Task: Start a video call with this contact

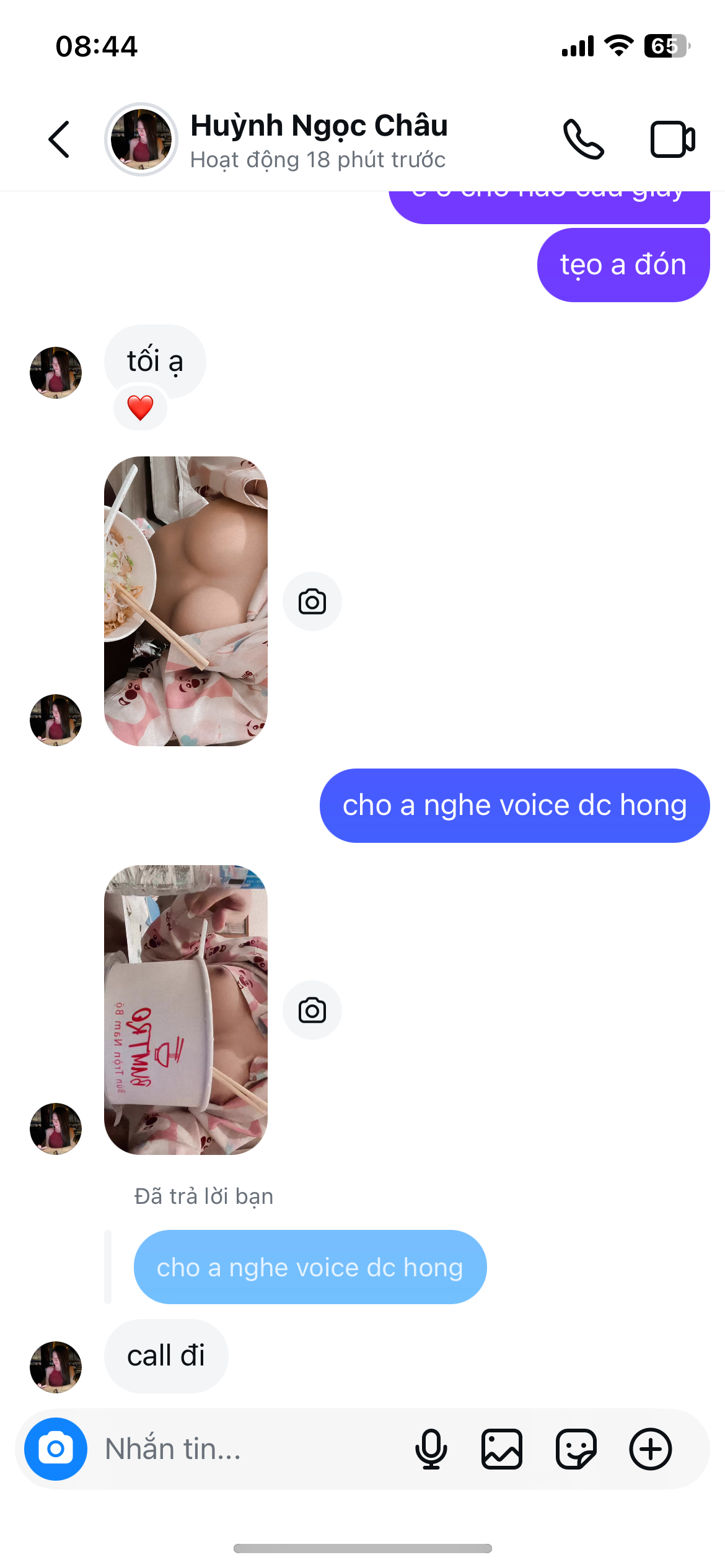Action: coord(672,139)
